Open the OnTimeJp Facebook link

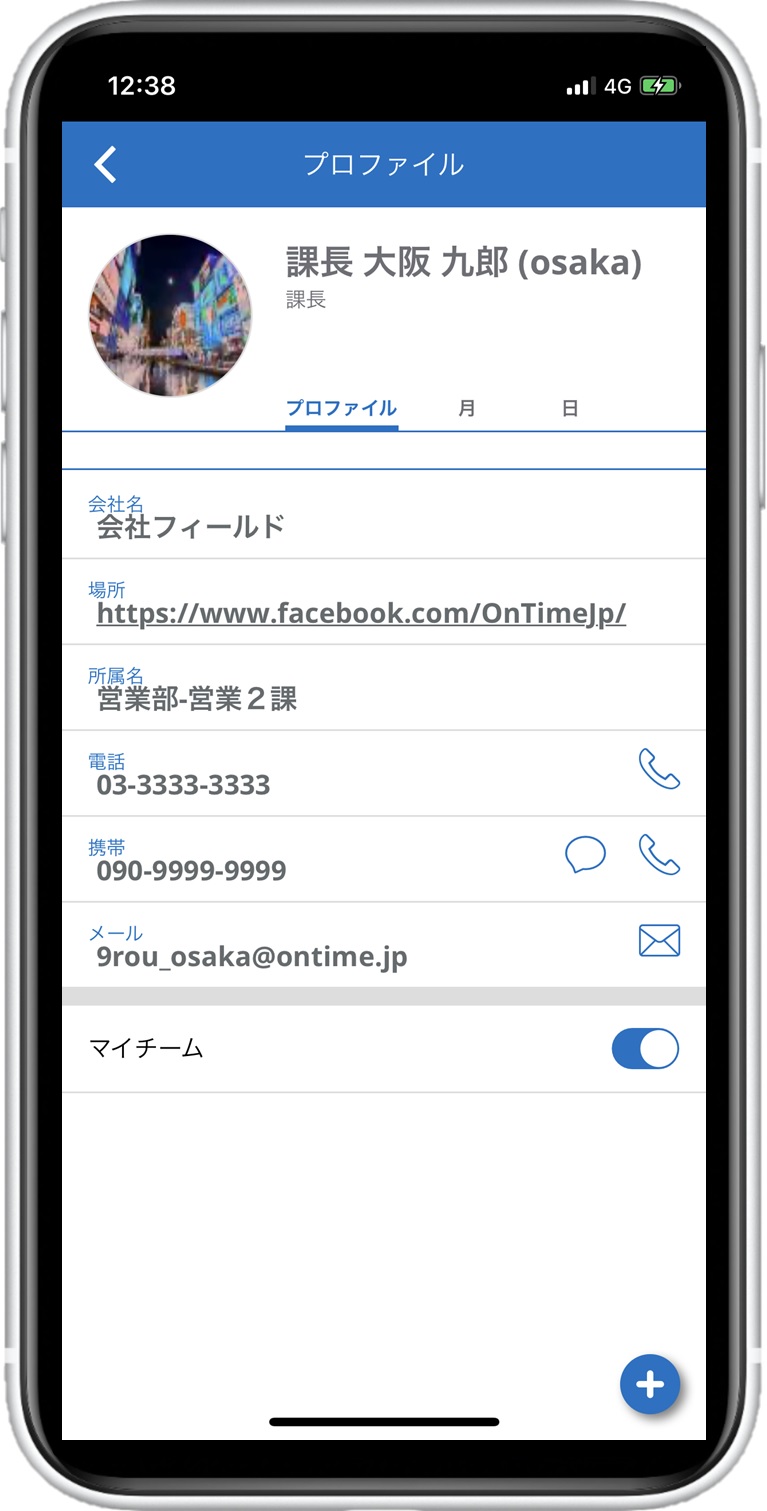click(361, 613)
